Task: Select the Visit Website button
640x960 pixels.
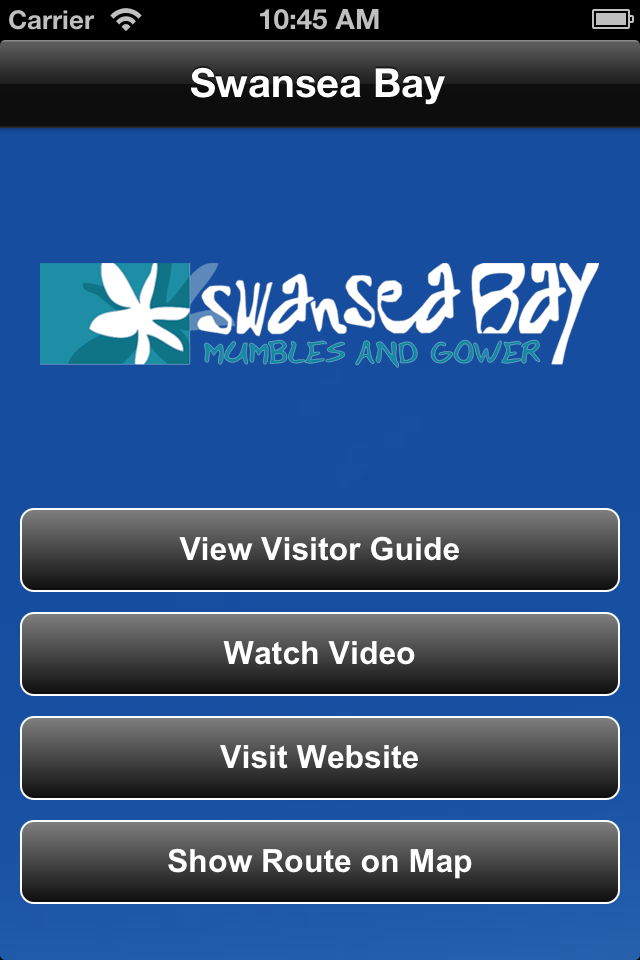Action: 320,757
